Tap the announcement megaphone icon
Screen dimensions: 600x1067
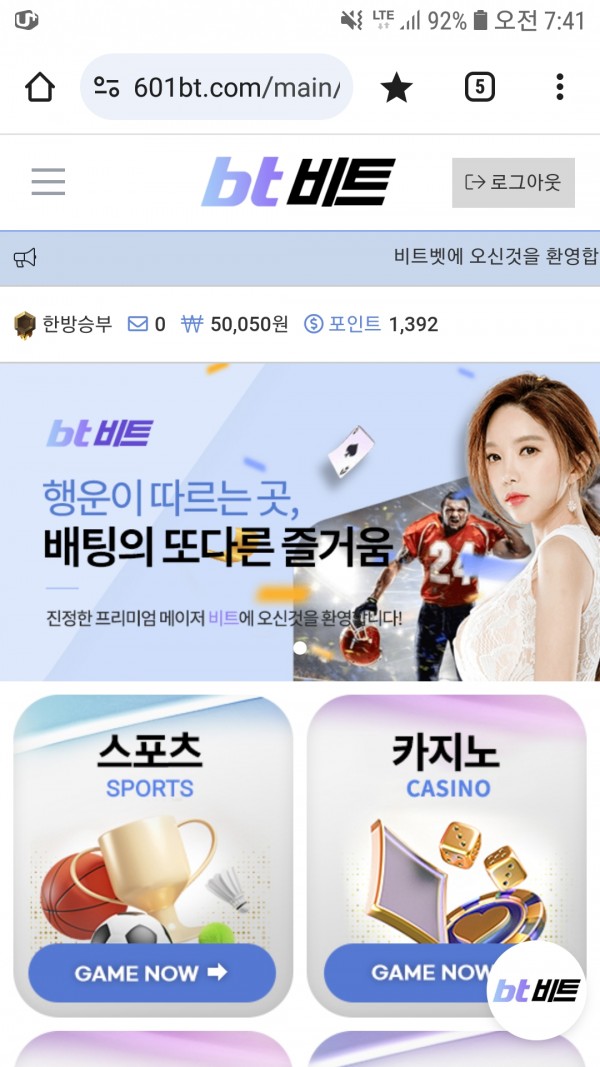pos(25,258)
